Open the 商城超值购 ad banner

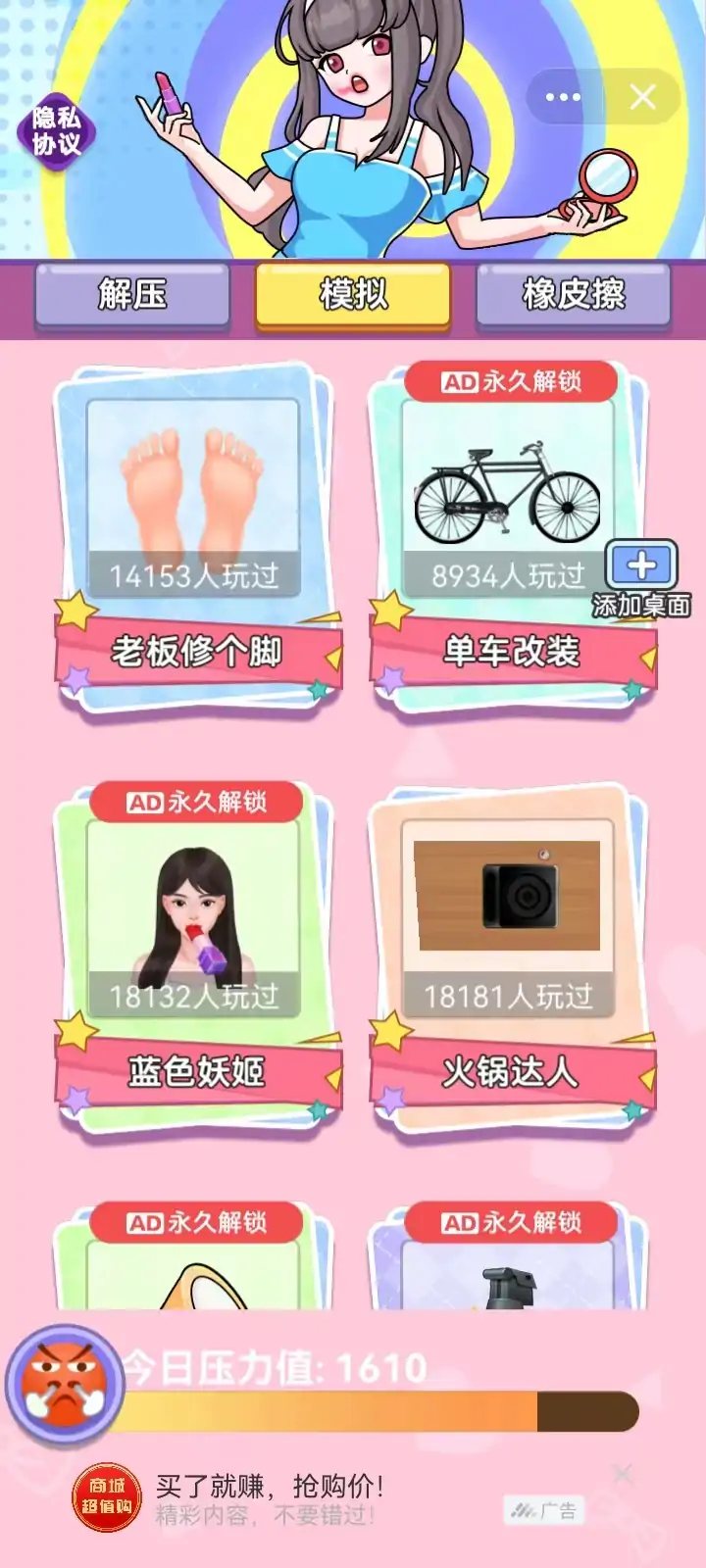(294, 1499)
